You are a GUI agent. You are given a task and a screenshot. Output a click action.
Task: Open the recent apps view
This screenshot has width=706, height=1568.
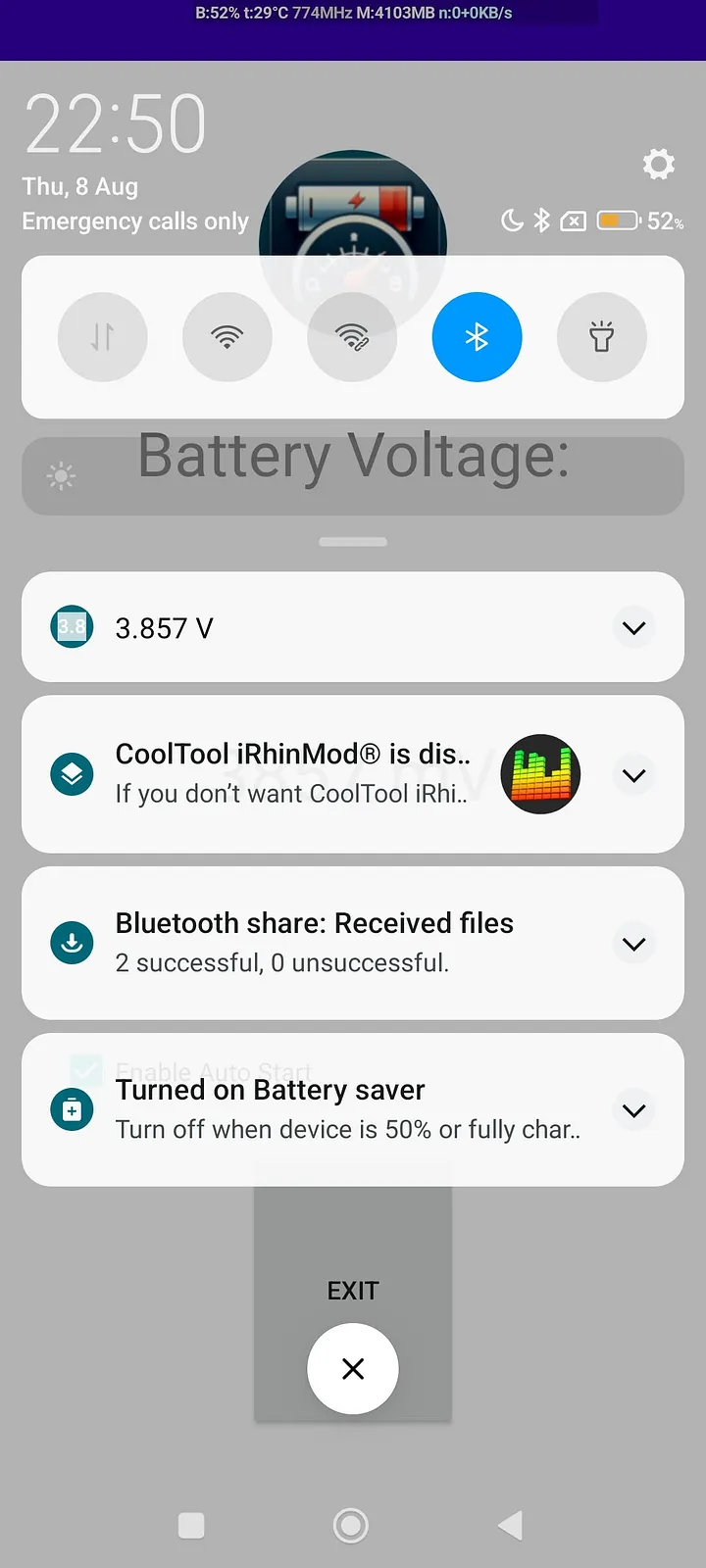(x=191, y=1525)
